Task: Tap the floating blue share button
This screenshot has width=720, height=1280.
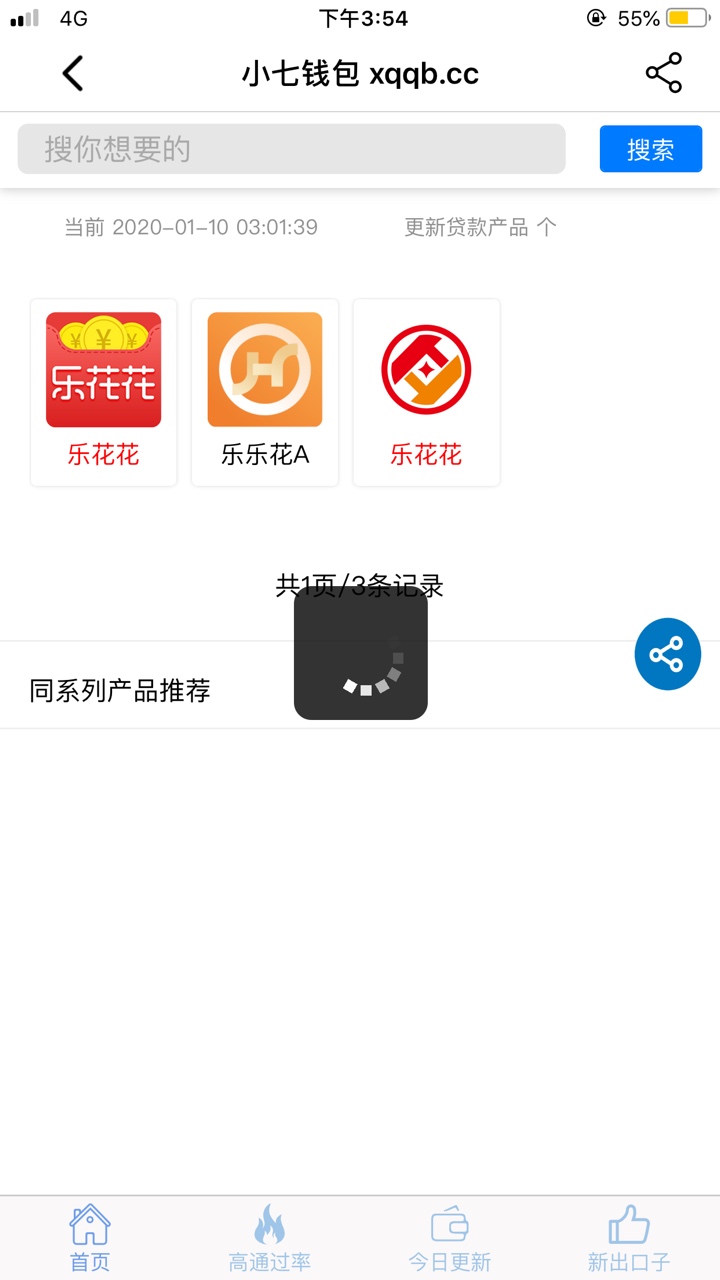Action: click(667, 655)
